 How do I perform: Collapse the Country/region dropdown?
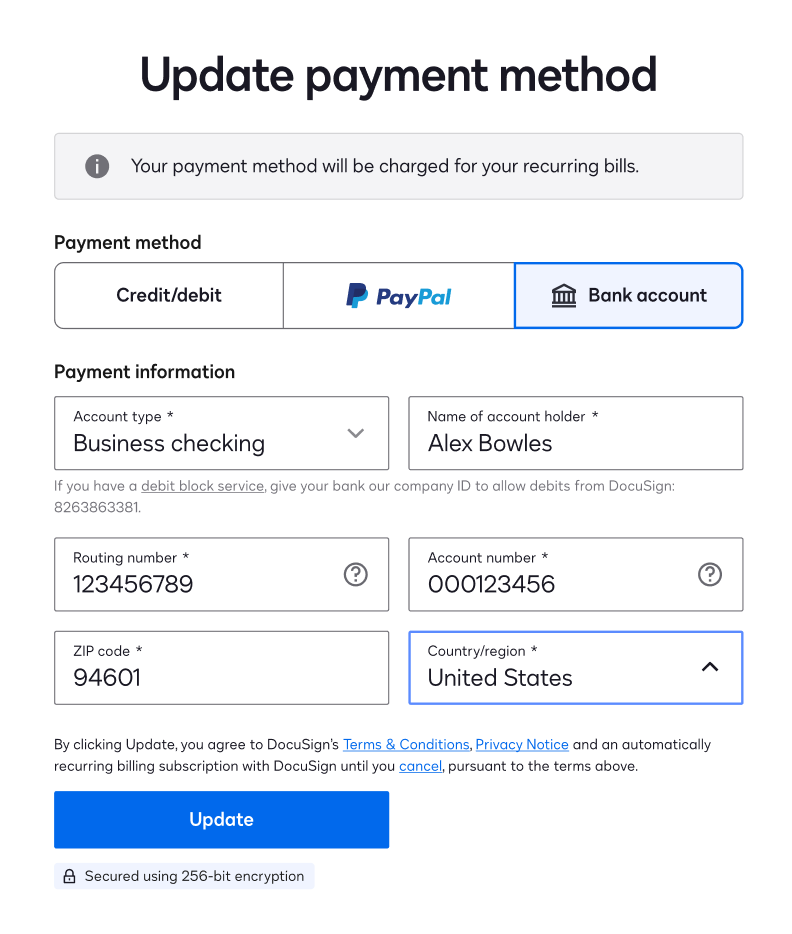tap(710, 667)
